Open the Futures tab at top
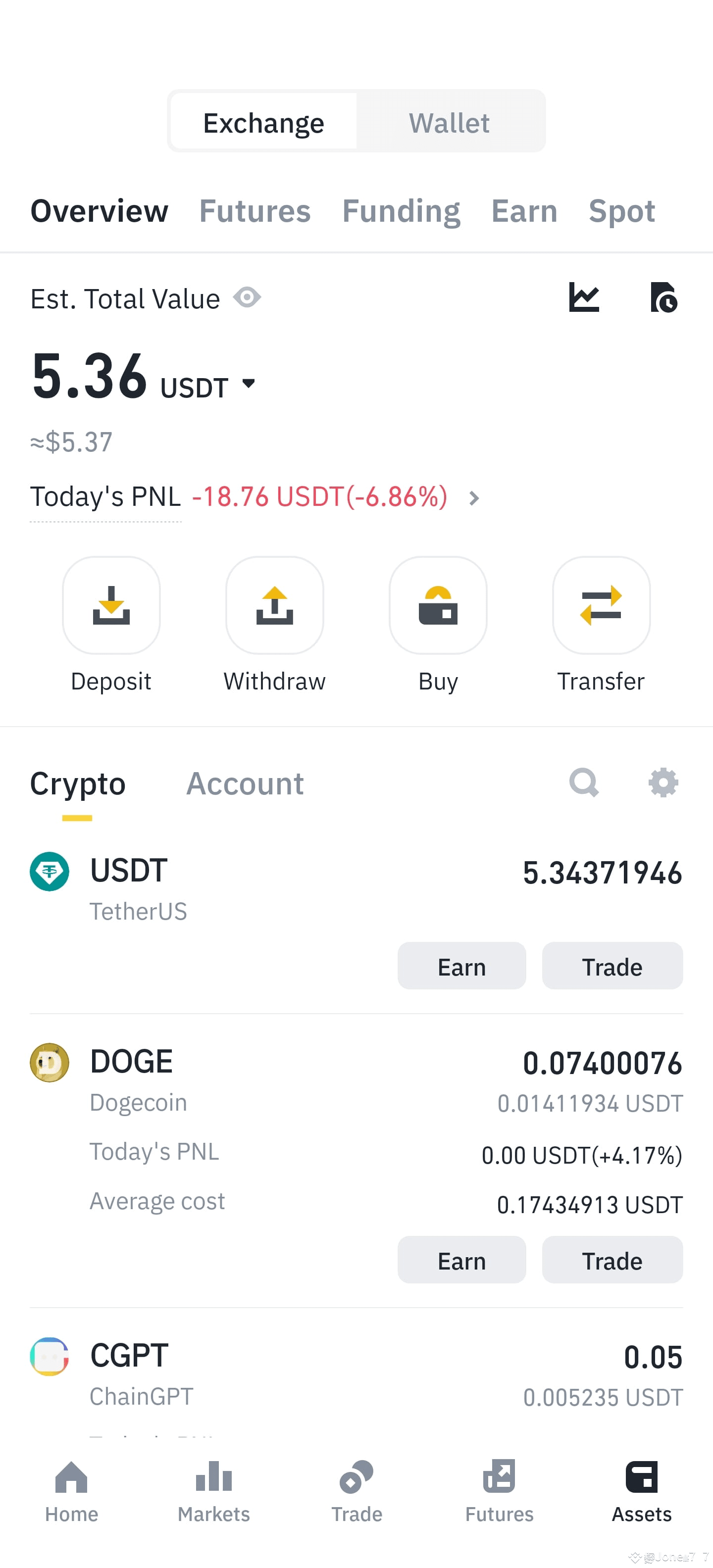Viewport: 713px width, 1568px height. click(x=255, y=211)
